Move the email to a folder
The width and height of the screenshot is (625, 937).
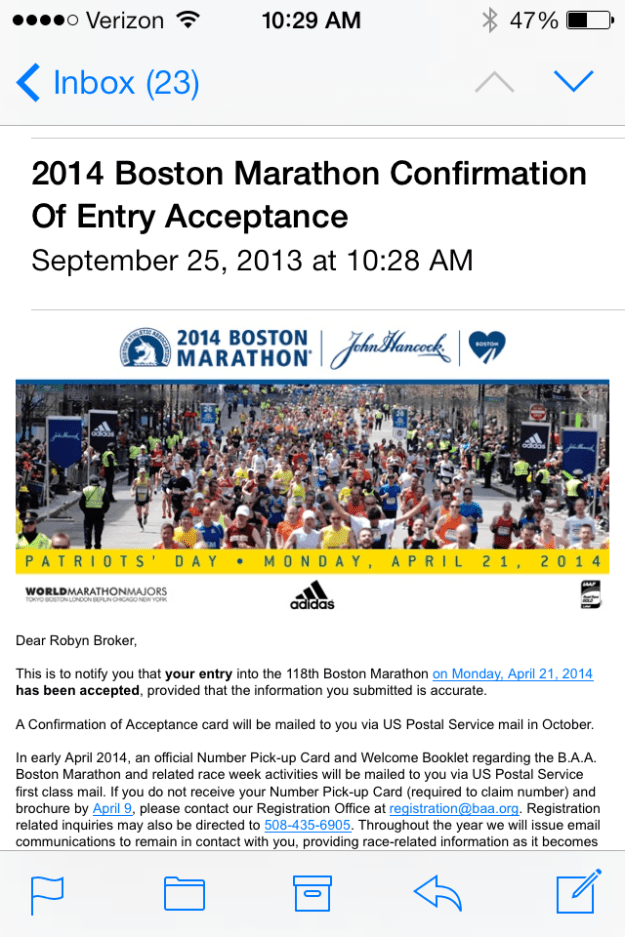point(184,893)
